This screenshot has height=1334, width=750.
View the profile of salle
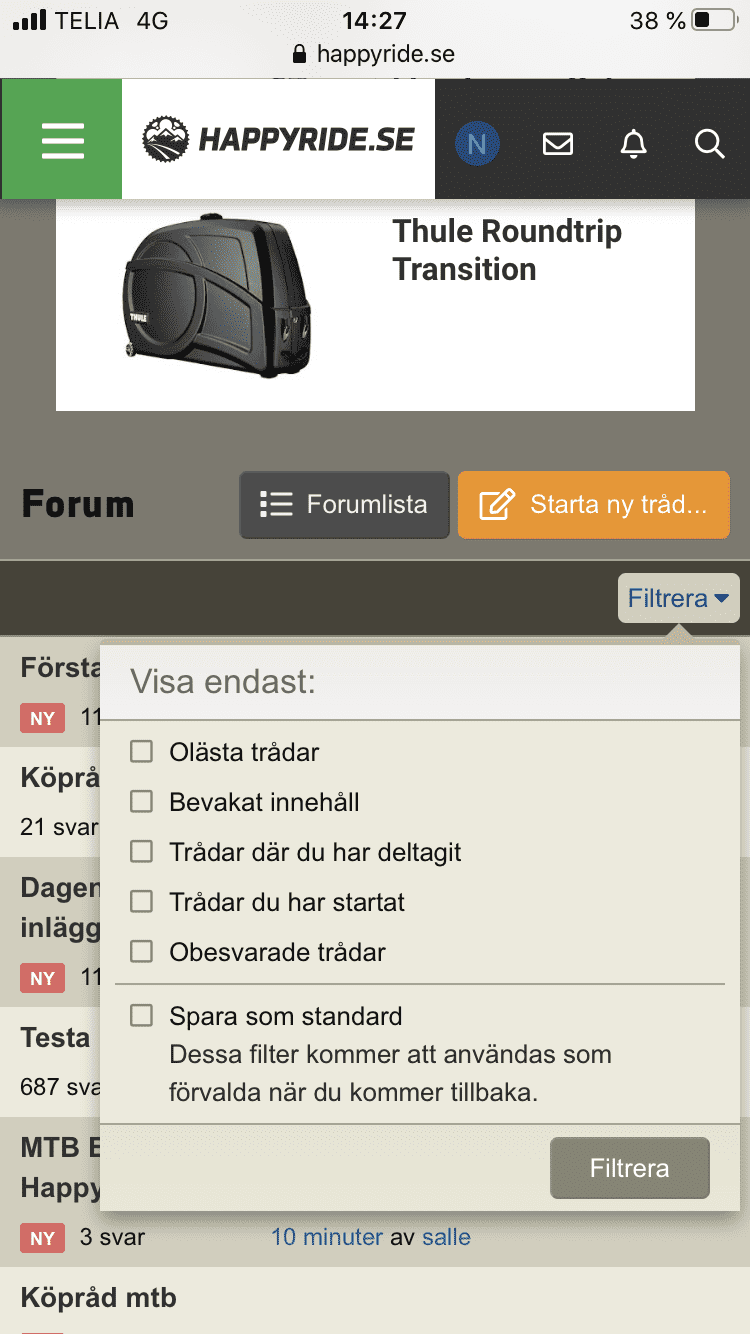[x=446, y=1237]
